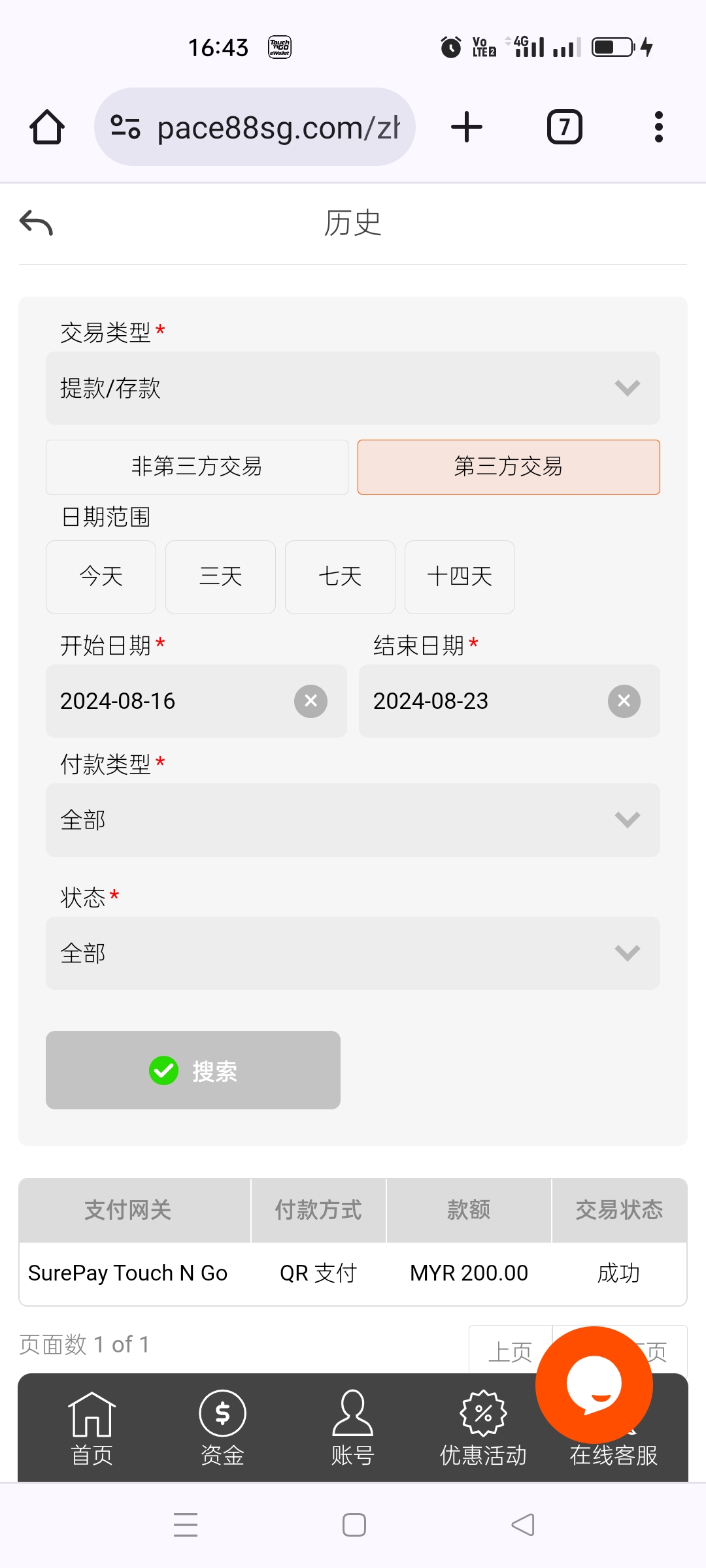Open the 付款类型 dropdown

point(353,820)
